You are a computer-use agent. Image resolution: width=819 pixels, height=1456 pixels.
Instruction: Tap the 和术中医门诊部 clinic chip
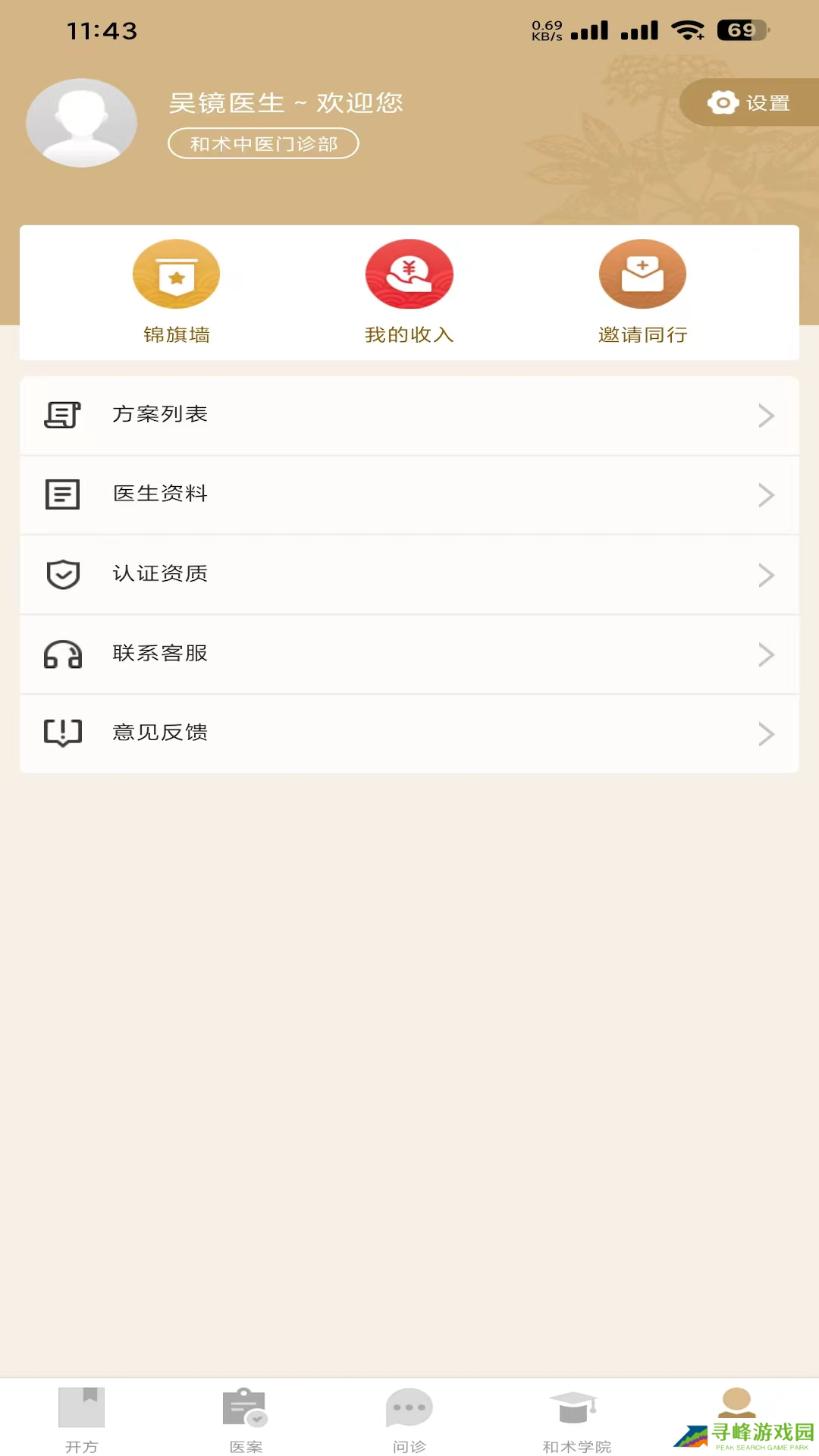(263, 143)
